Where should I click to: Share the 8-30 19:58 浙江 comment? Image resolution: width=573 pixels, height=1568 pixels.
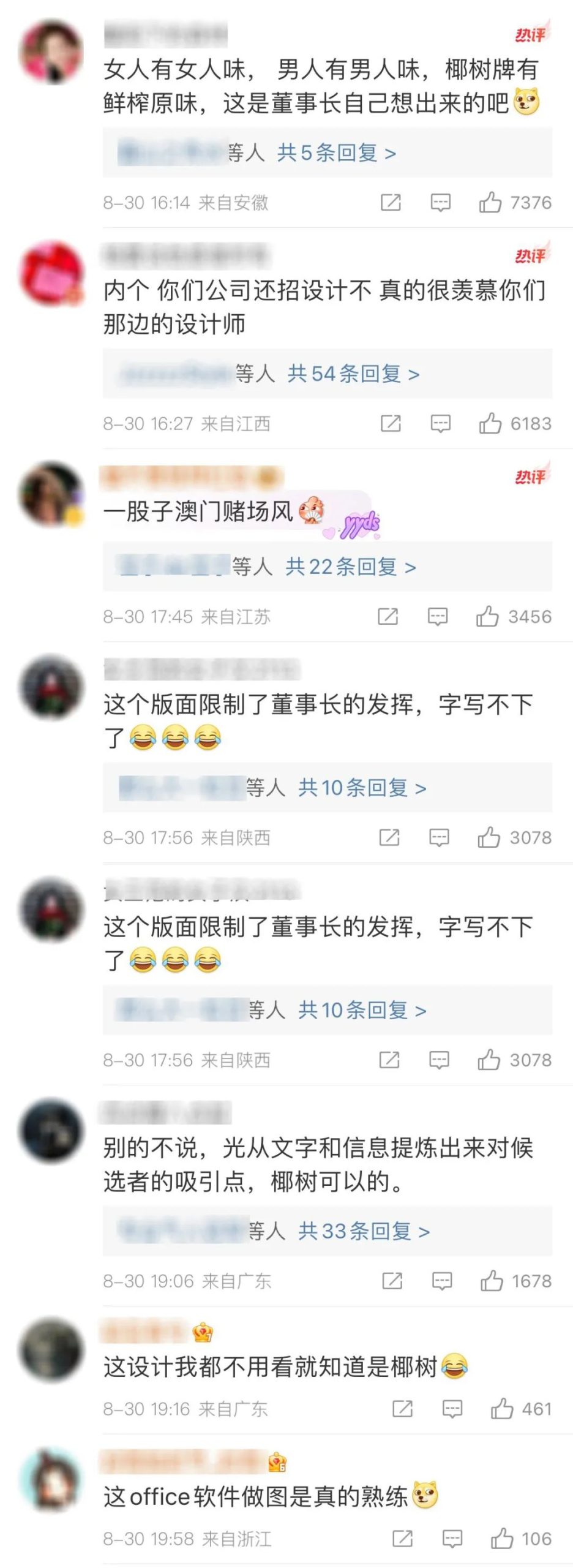402,1538
